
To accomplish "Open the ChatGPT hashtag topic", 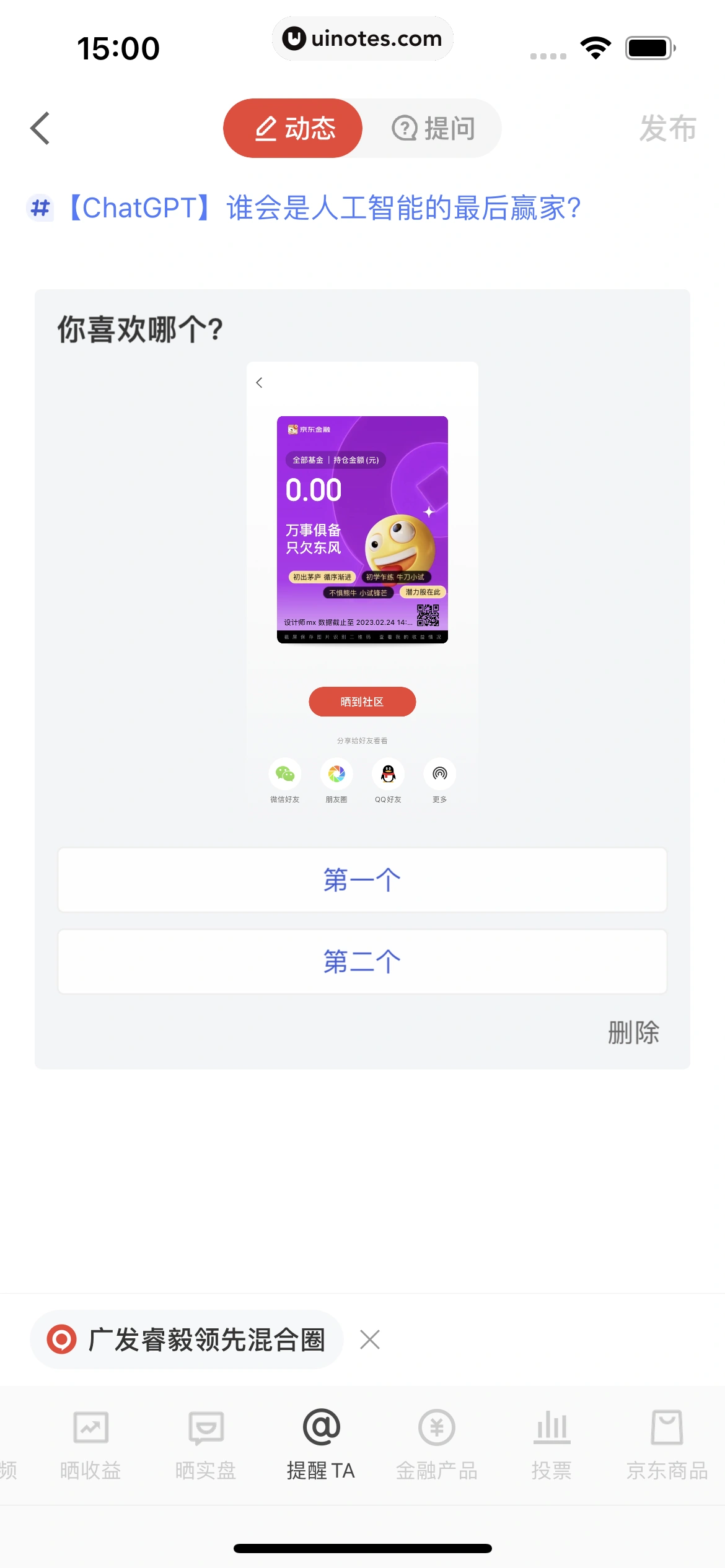I will [322, 208].
